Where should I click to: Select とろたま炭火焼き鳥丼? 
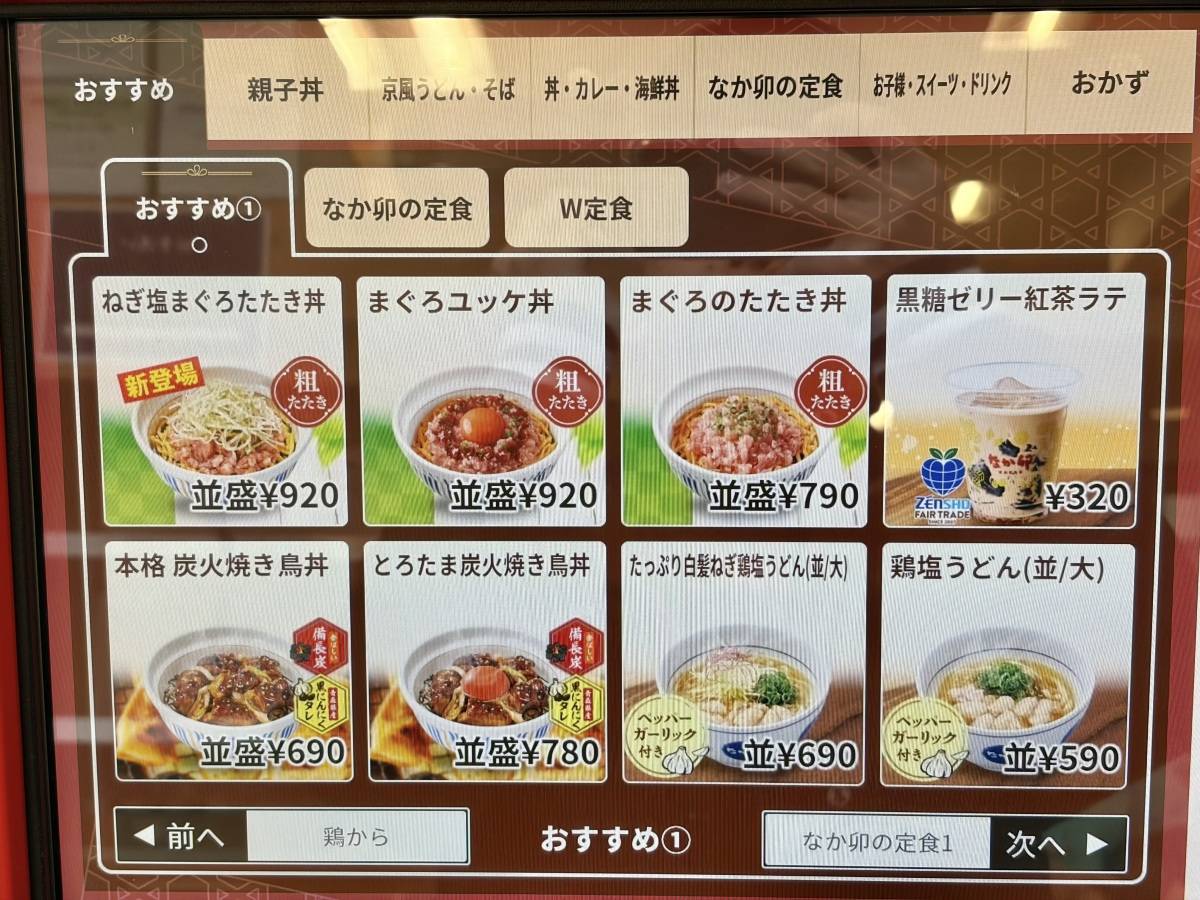(486, 662)
